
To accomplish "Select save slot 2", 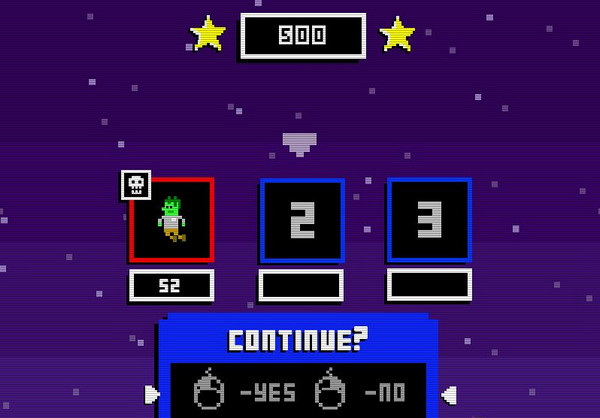I will coord(302,220).
